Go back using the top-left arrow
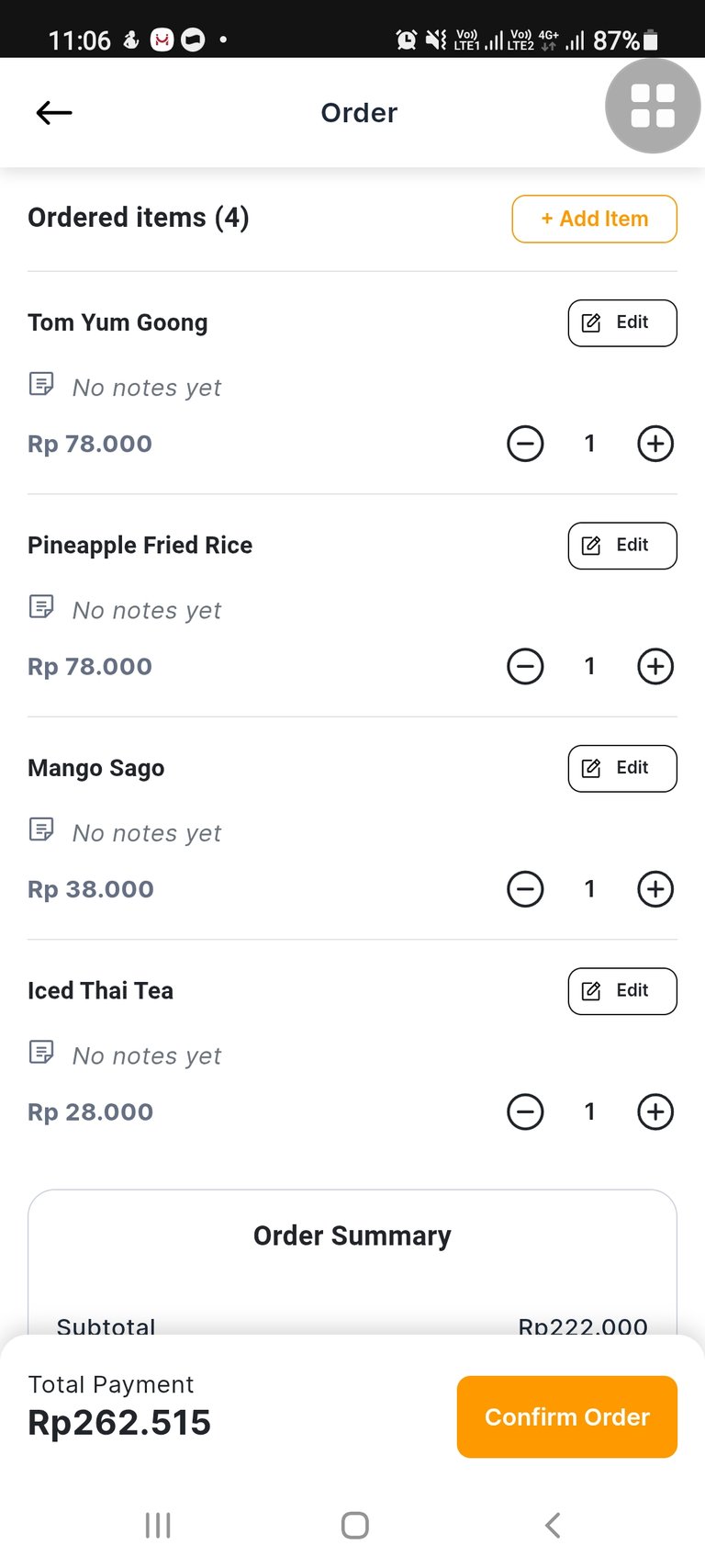Screen dimensions: 705x1568 click(54, 113)
